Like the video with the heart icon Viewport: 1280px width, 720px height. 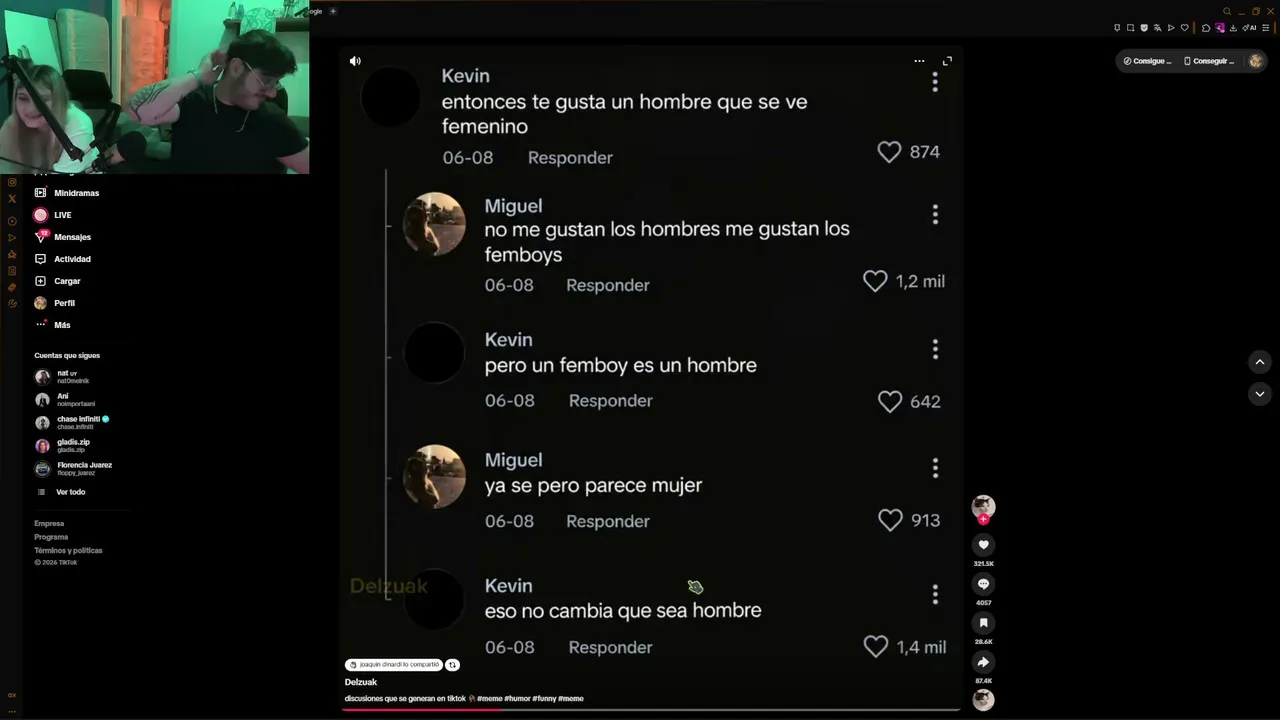point(983,545)
